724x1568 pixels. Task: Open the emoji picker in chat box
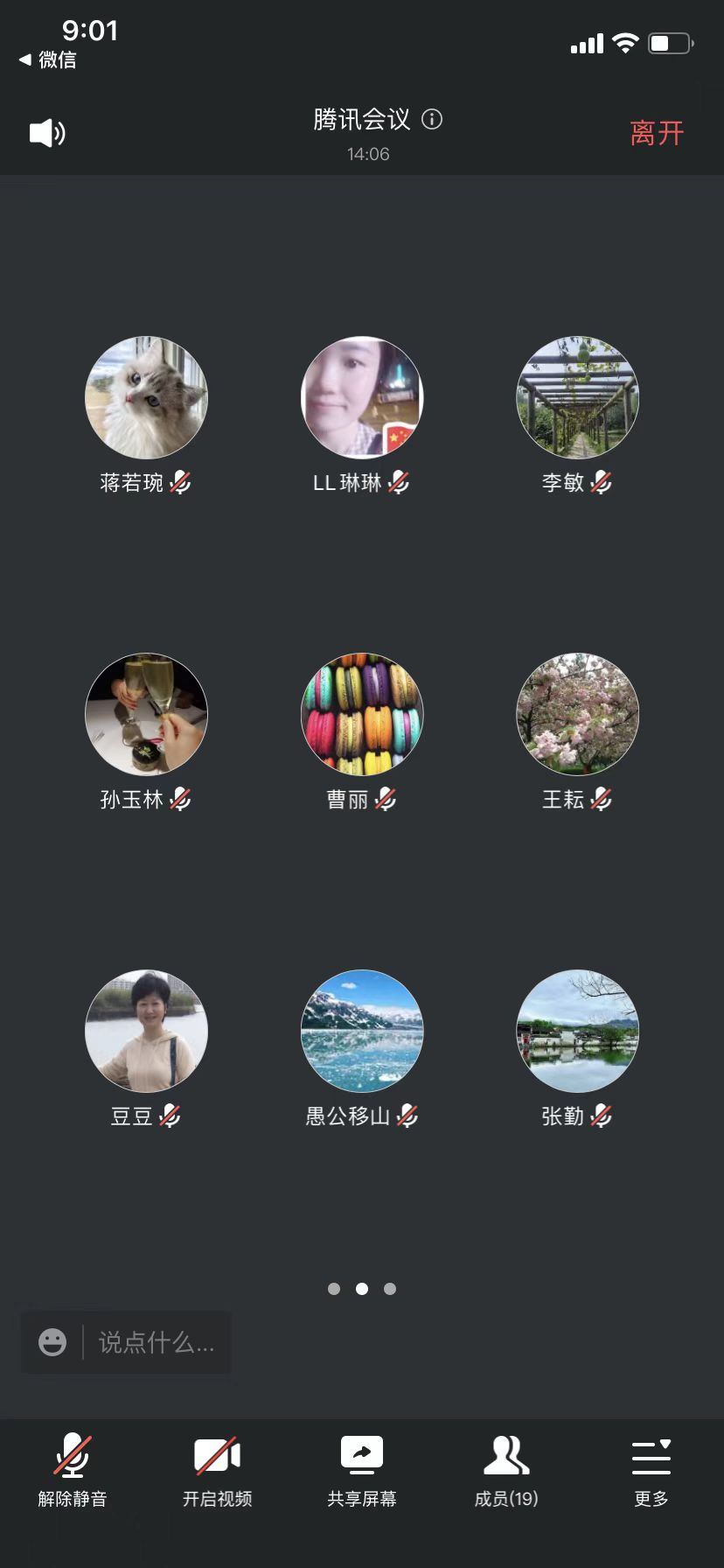click(52, 1342)
